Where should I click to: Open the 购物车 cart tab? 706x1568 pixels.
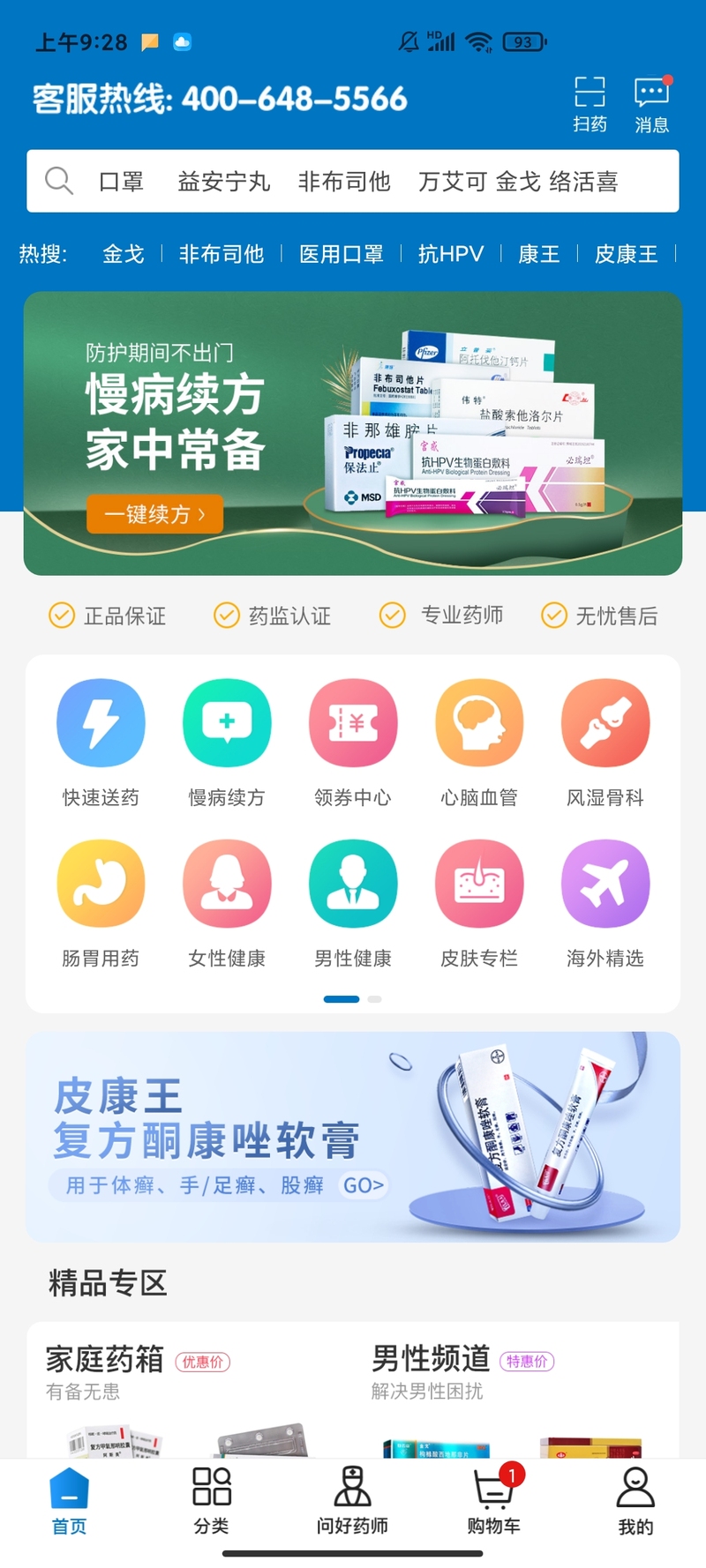click(x=493, y=1500)
